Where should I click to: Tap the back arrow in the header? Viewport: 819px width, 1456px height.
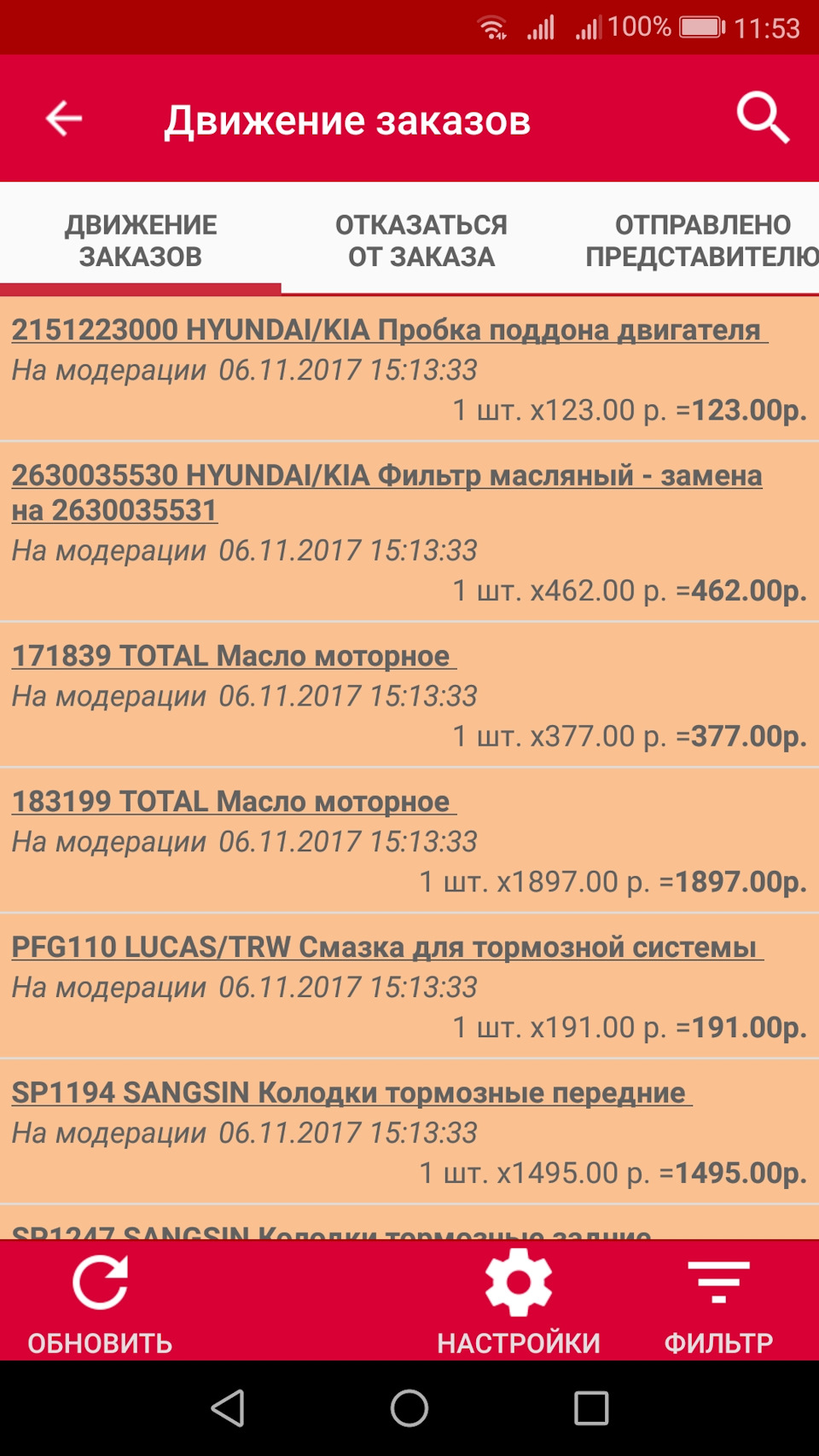pyautogui.click(x=64, y=119)
